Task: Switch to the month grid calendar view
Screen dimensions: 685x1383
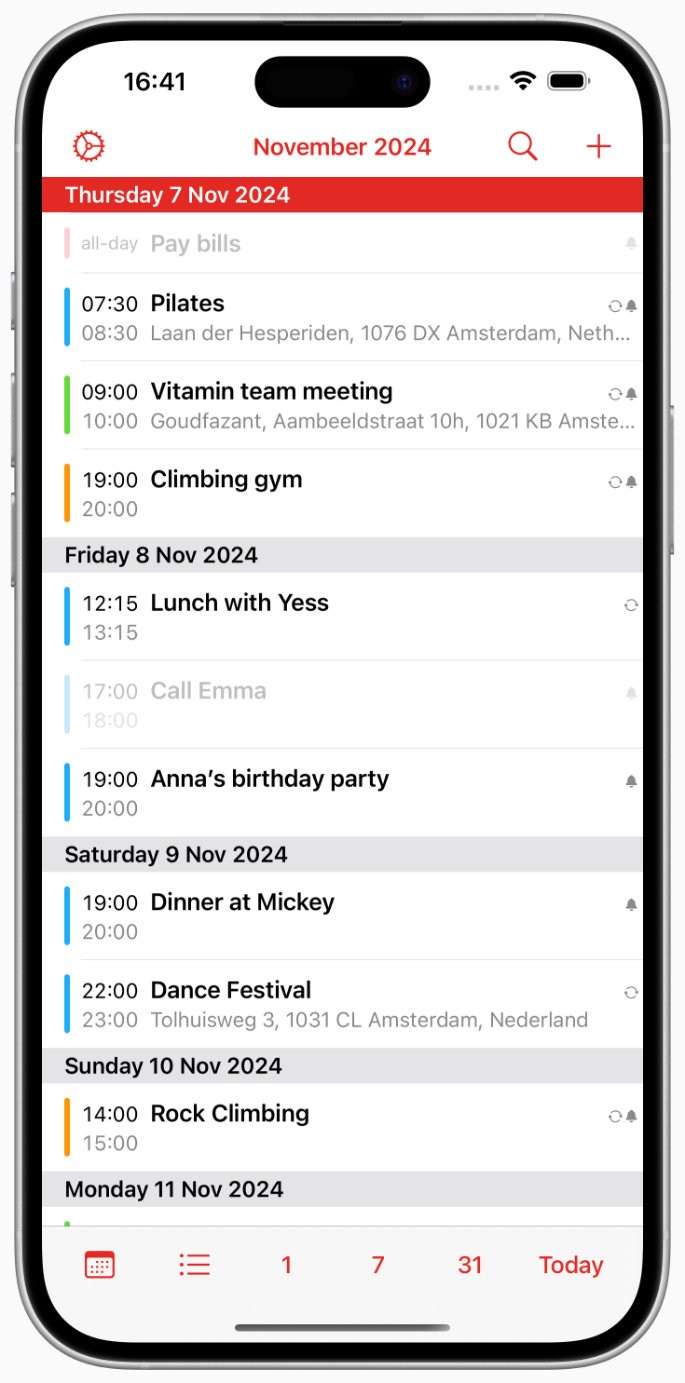Action: (100, 1265)
